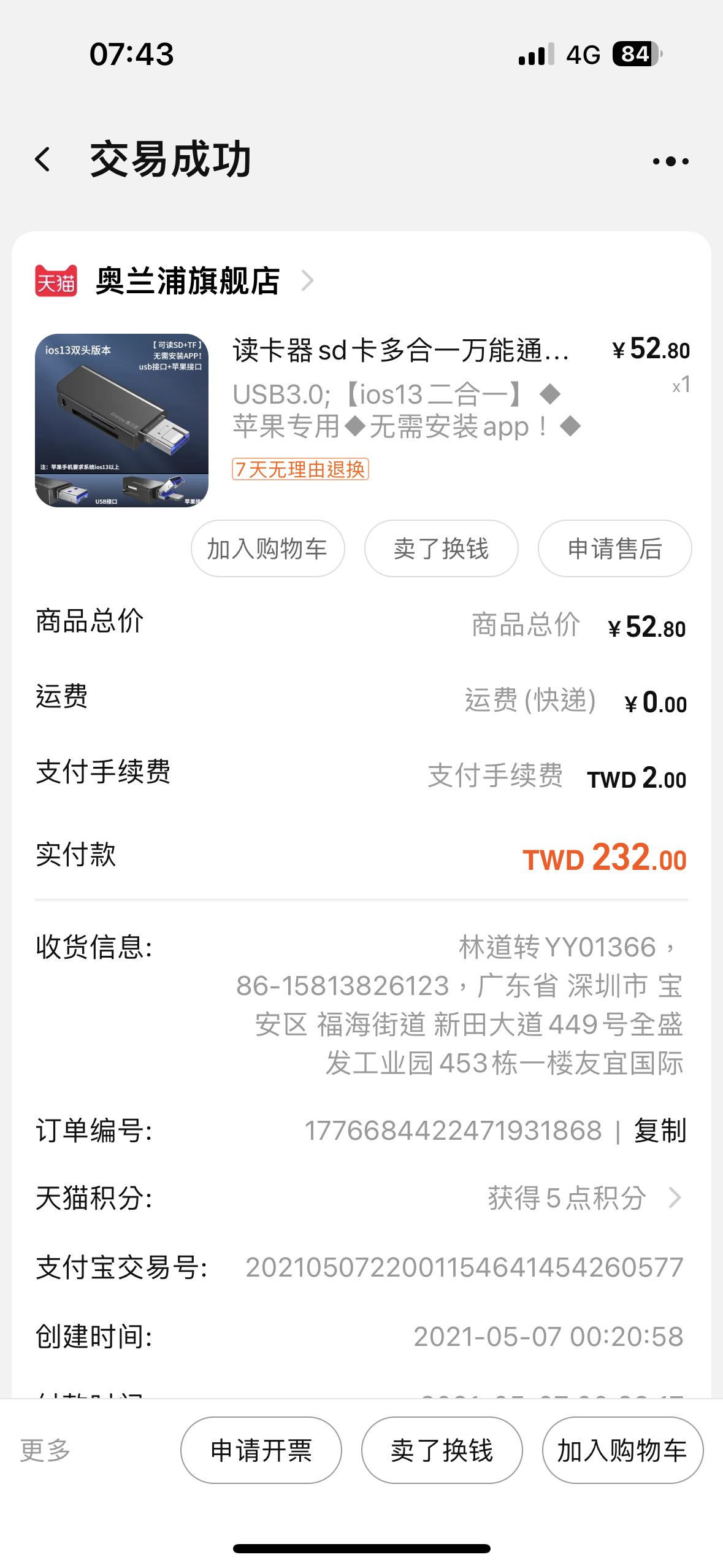Tap 更多 in the bottom bar
The height and width of the screenshot is (1568, 723).
[x=45, y=1450]
